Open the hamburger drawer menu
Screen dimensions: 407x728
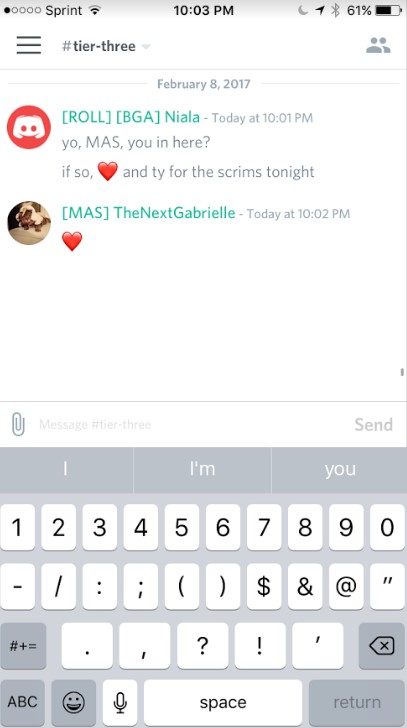click(x=29, y=46)
